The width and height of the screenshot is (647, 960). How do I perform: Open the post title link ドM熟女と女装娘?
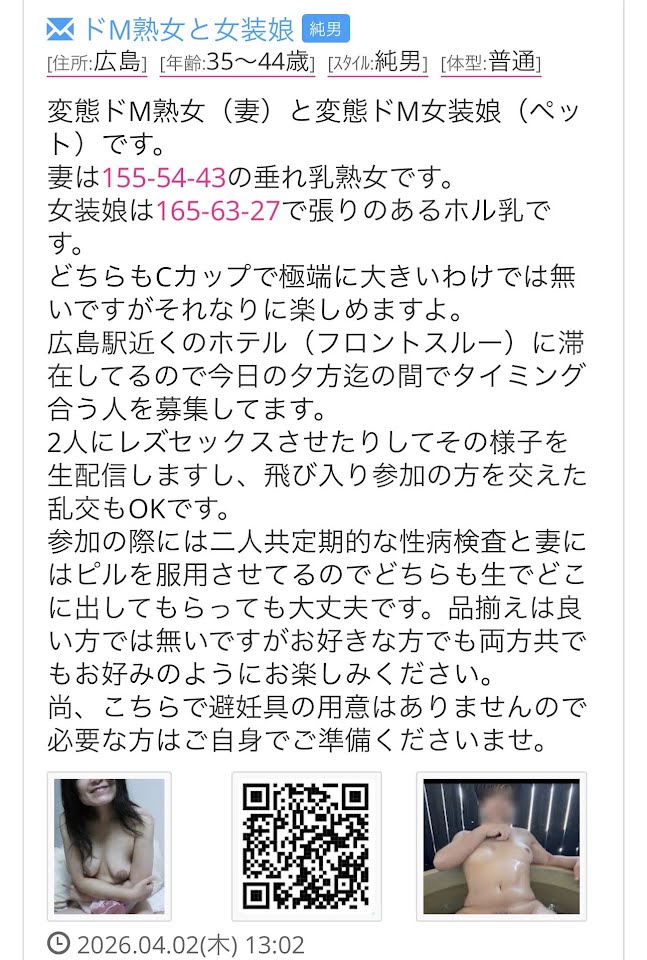click(188, 28)
